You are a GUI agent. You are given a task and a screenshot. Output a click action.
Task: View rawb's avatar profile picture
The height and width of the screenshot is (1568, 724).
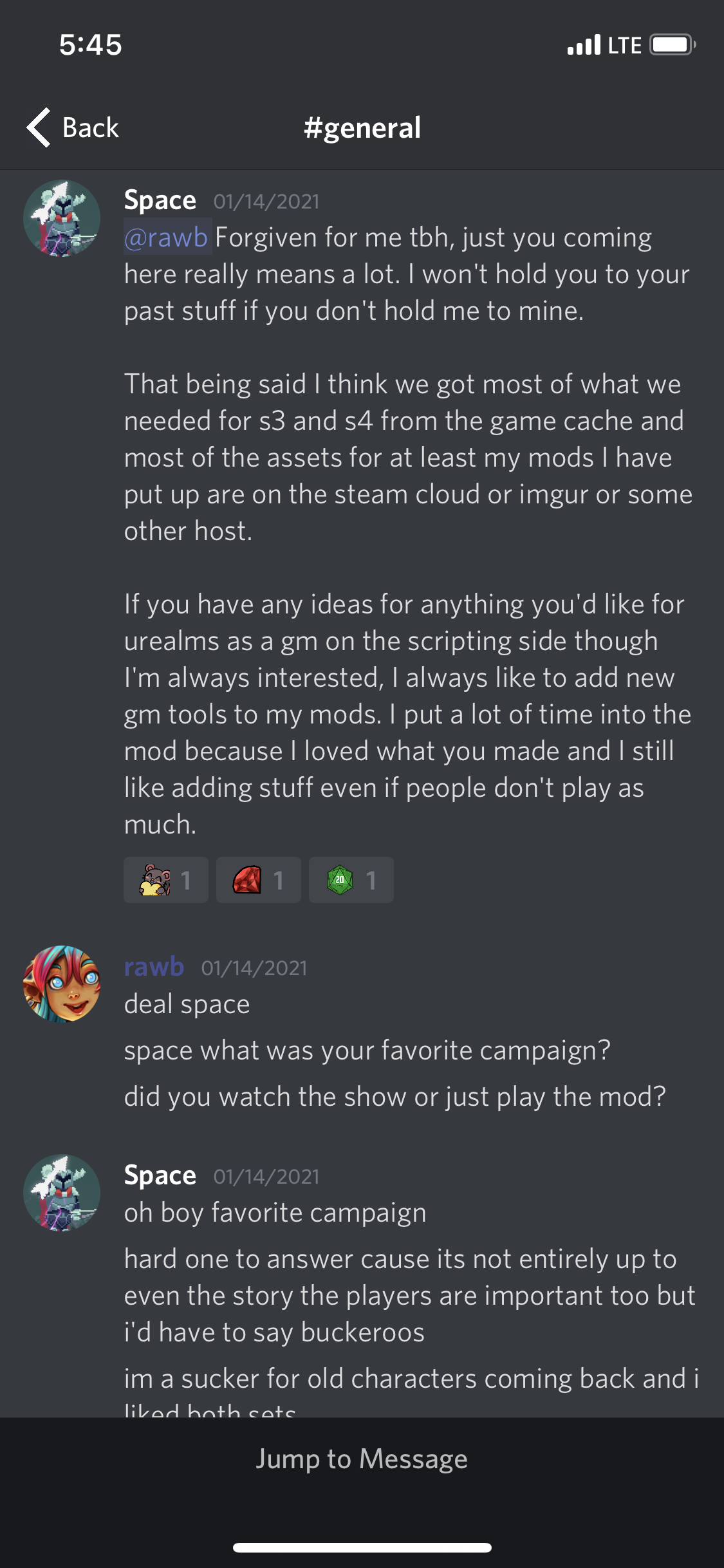[x=62, y=984]
